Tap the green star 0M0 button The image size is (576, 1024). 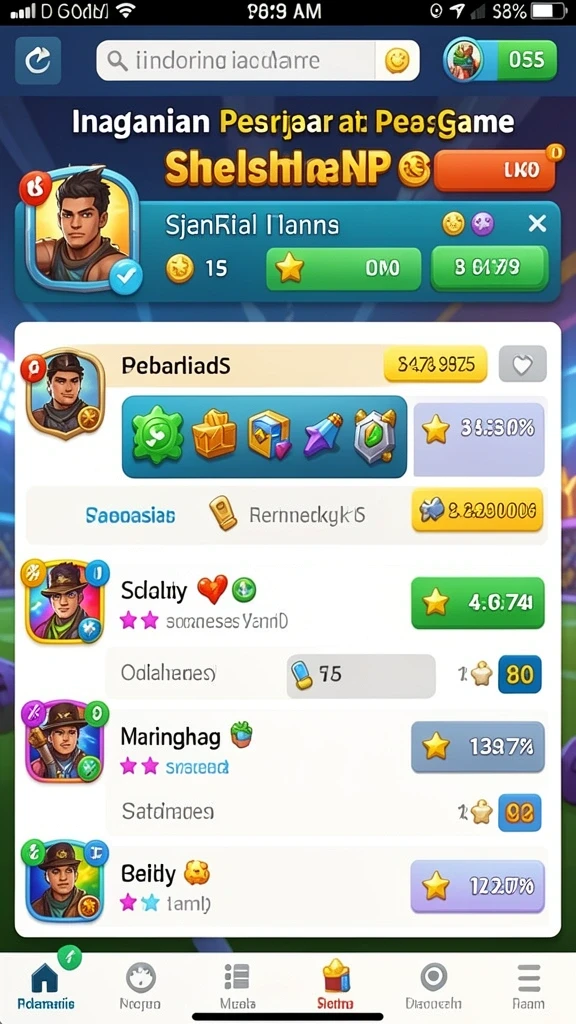tap(344, 268)
